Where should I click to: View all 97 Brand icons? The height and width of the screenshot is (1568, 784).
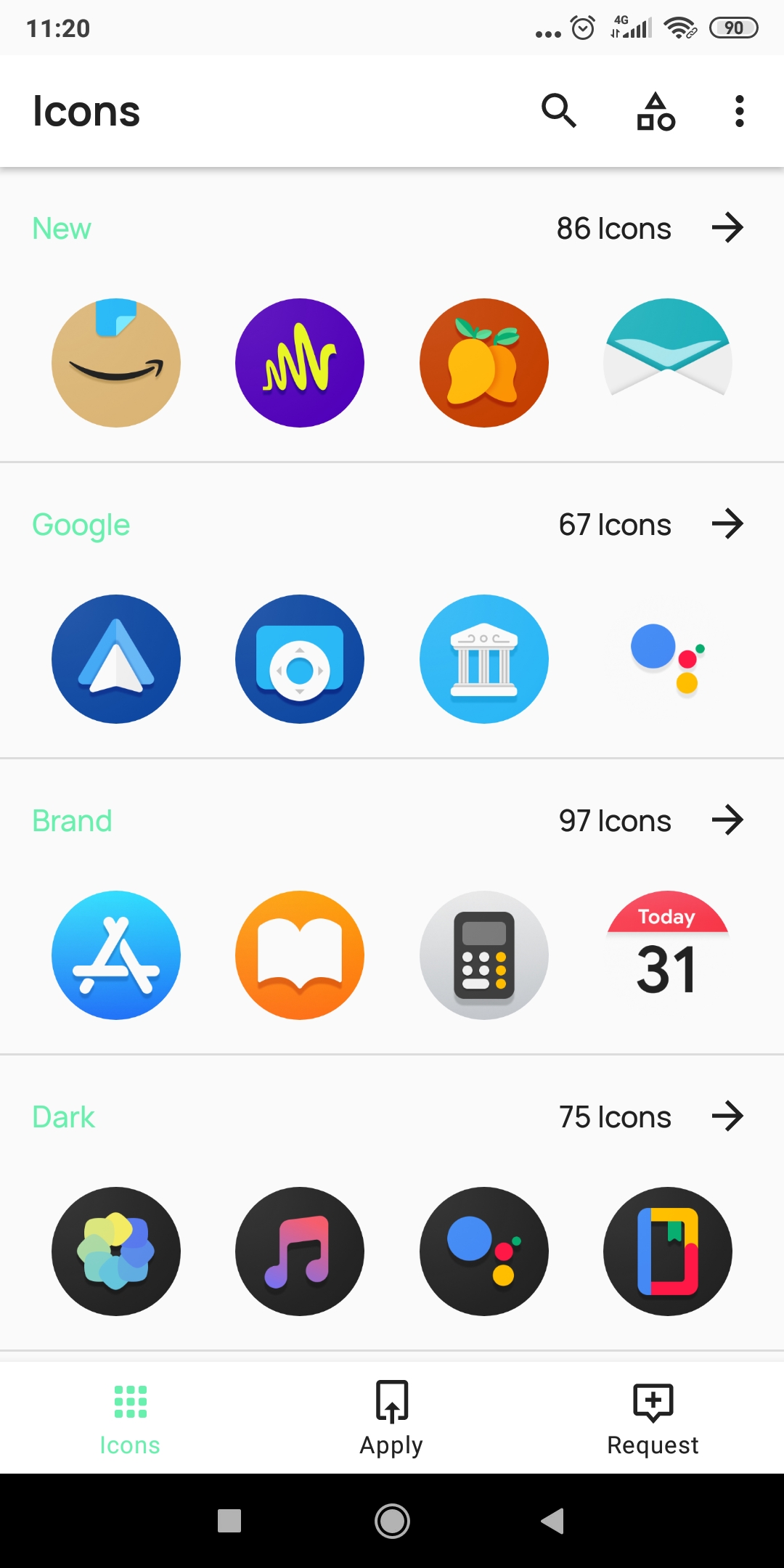(727, 820)
